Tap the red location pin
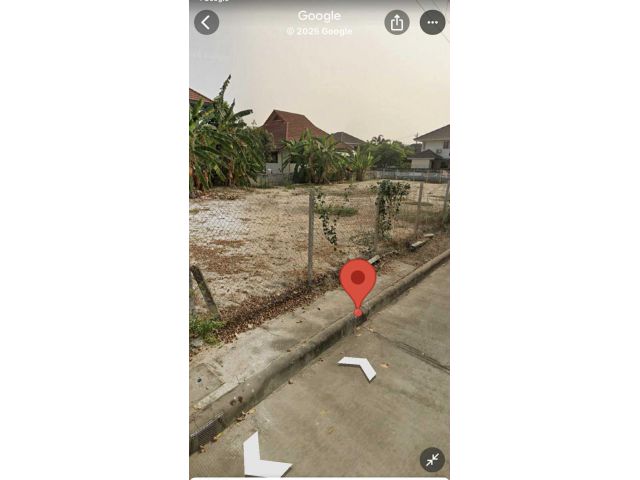Viewport: 640px width, 480px height. pos(358,282)
